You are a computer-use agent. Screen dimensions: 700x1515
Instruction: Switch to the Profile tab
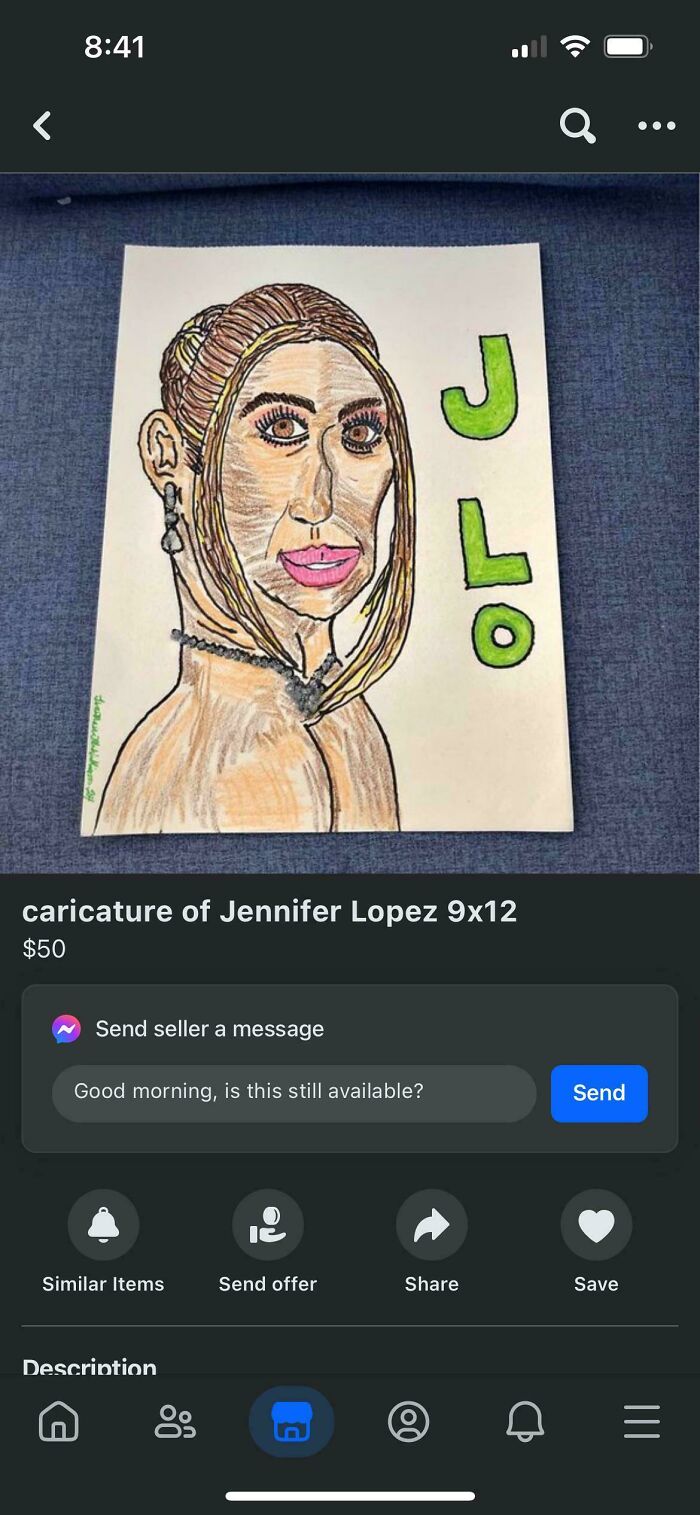pos(408,1421)
